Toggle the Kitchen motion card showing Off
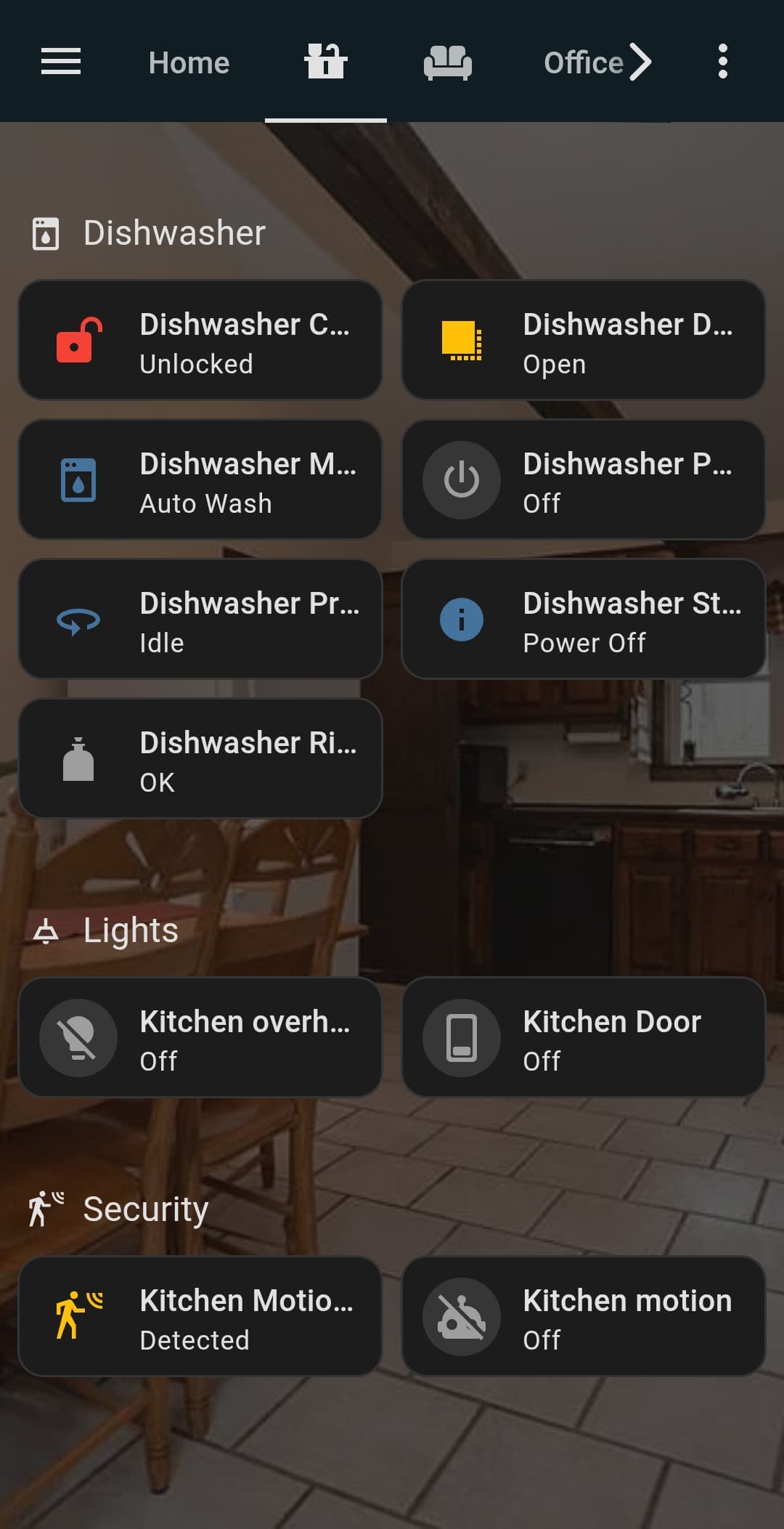The width and height of the screenshot is (784, 1529). [x=462, y=1316]
